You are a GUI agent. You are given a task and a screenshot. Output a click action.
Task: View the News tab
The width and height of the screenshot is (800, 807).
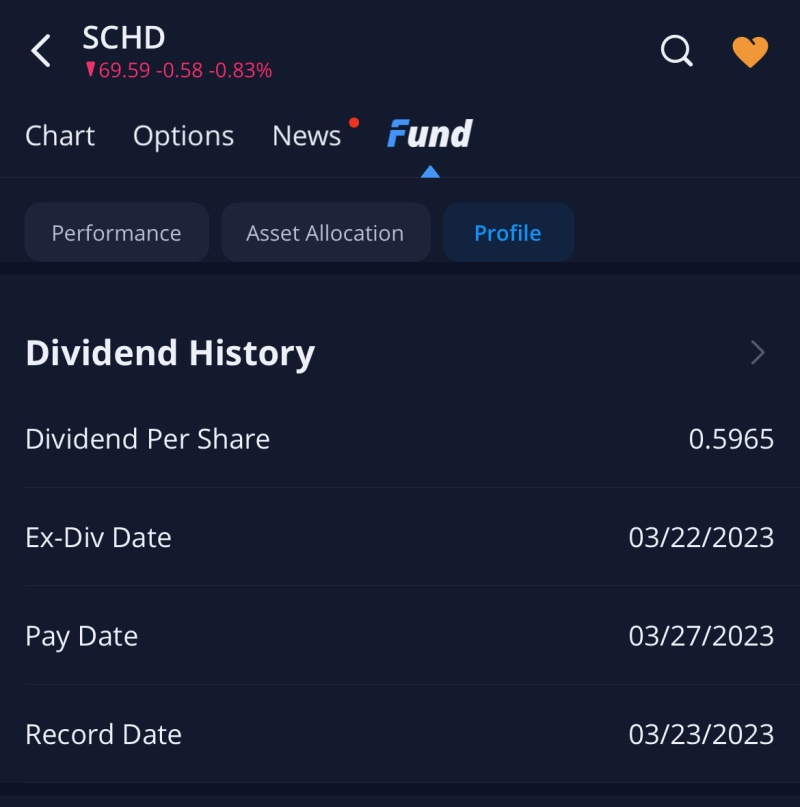point(306,136)
